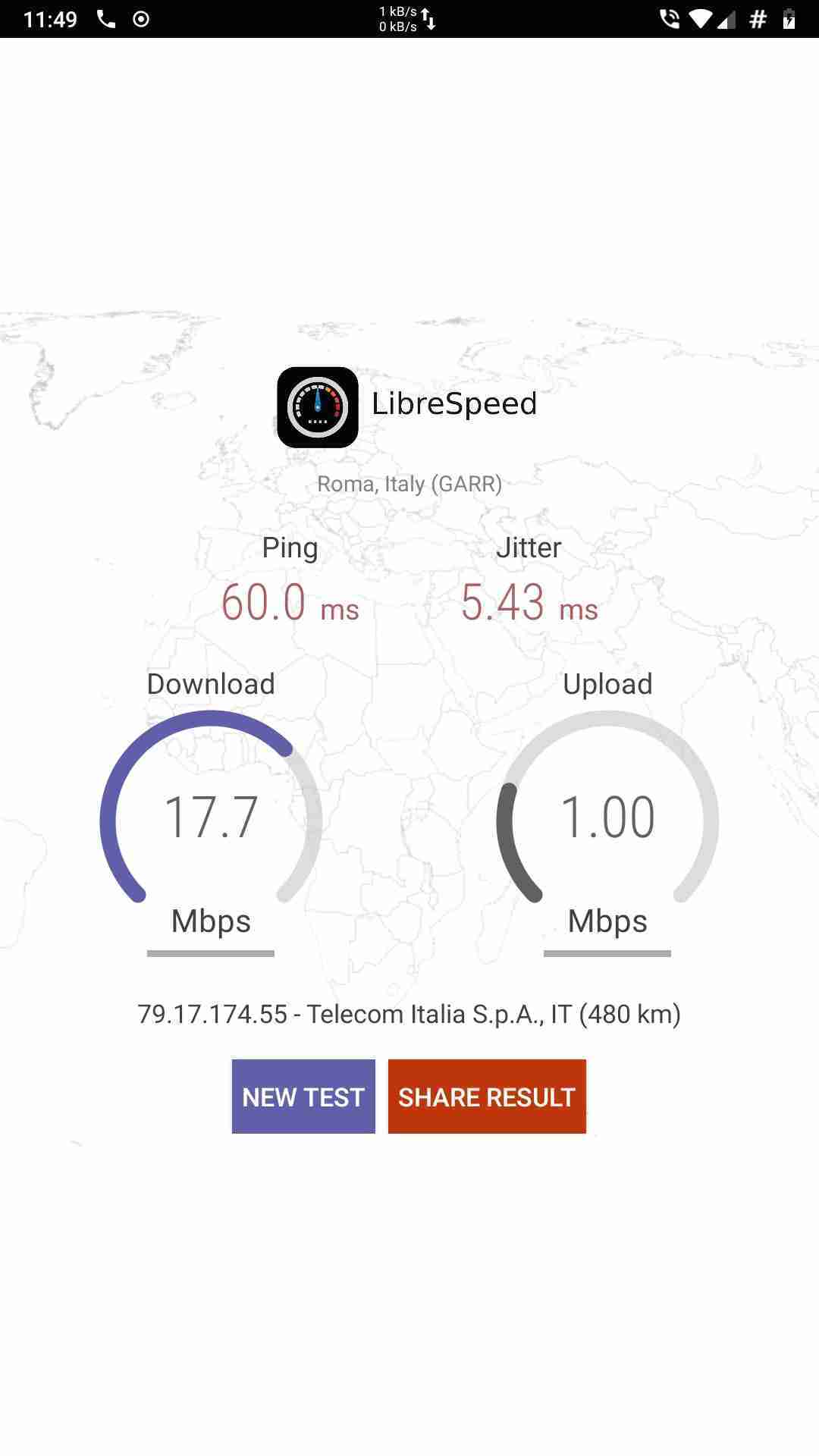Screen dimensions: 819x1456
Task: Tap the battery indicator icon
Action: (789, 19)
